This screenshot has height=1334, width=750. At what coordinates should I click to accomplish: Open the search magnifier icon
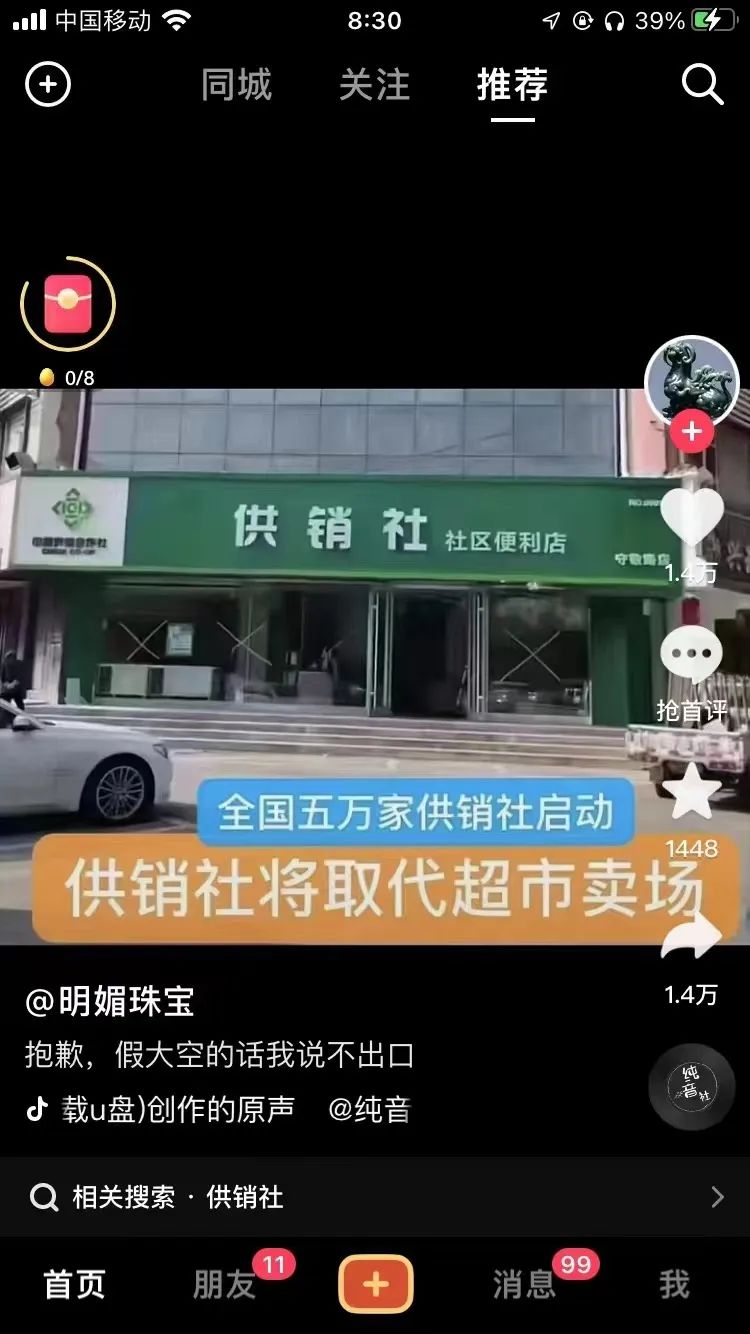pyautogui.click(x=702, y=86)
